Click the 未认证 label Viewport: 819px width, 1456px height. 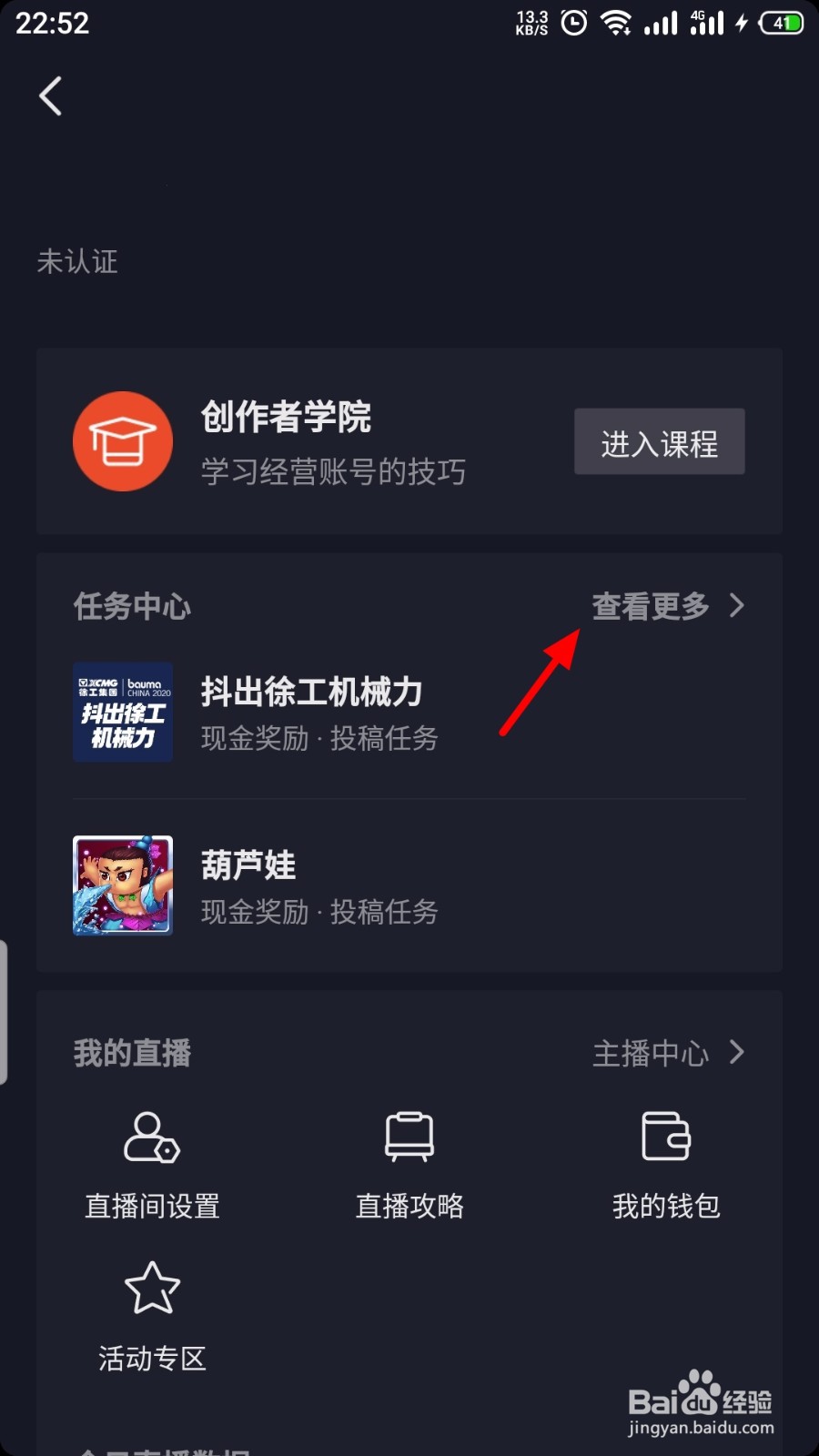coord(77,263)
